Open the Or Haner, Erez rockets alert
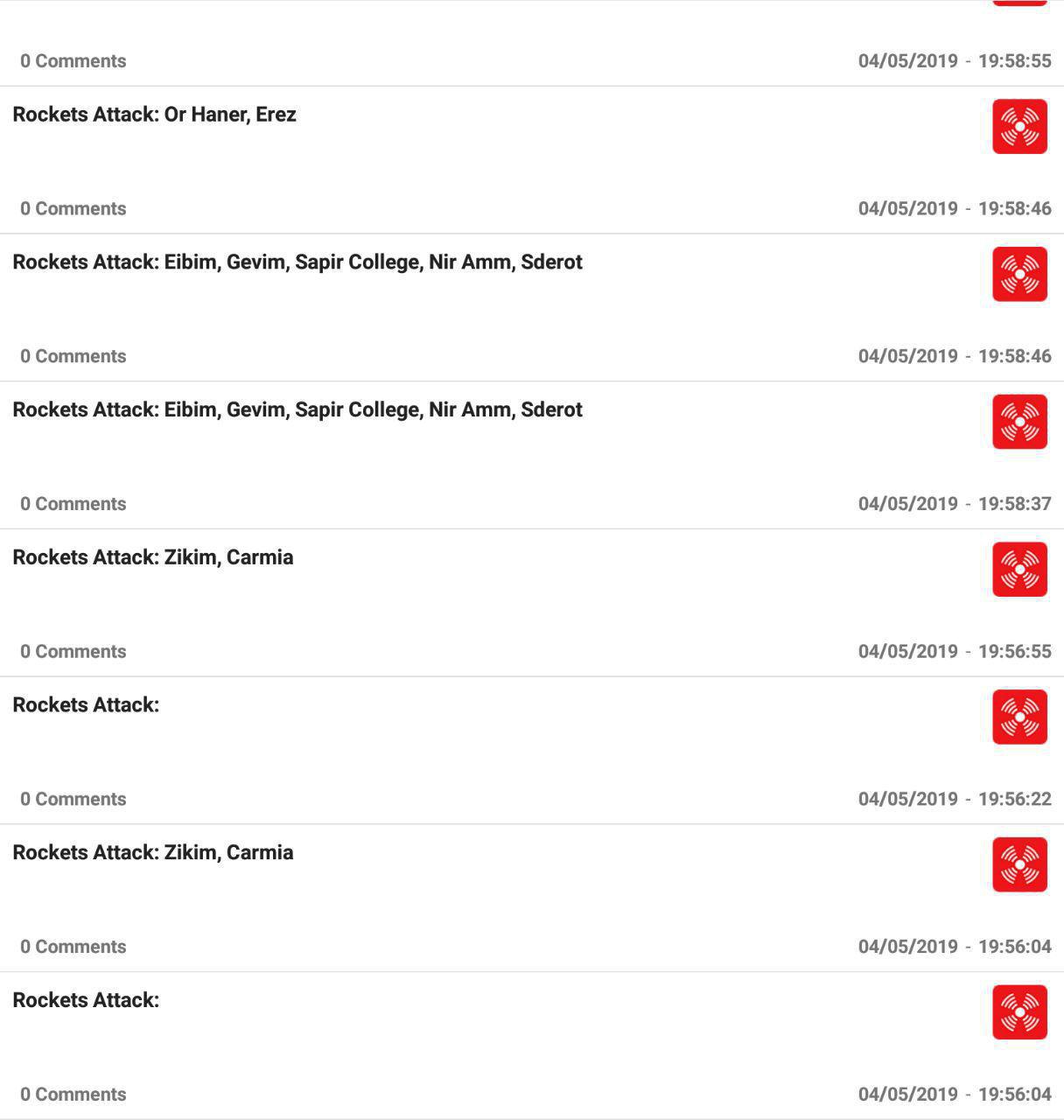The width and height of the screenshot is (1064, 1120). (x=155, y=115)
